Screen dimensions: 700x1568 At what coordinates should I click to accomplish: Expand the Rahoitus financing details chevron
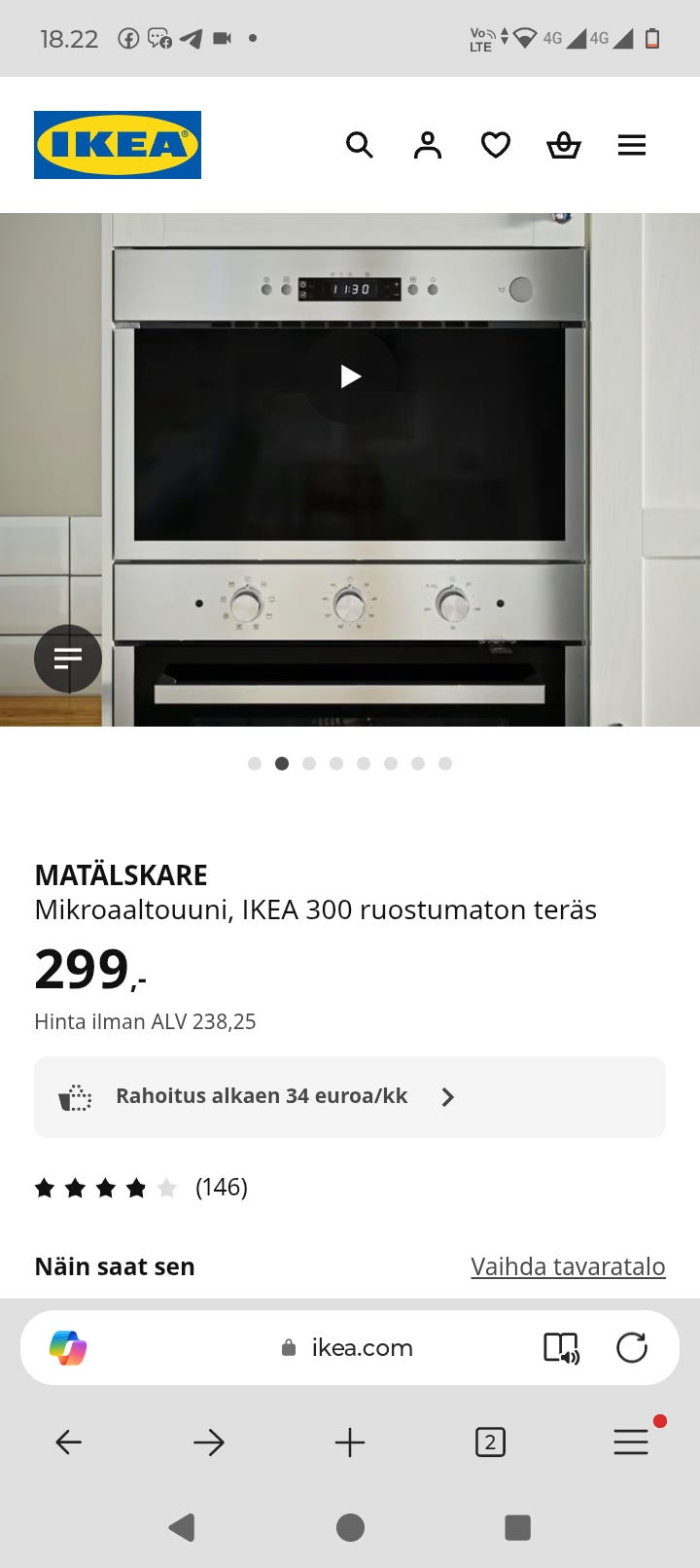coord(448,1096)
